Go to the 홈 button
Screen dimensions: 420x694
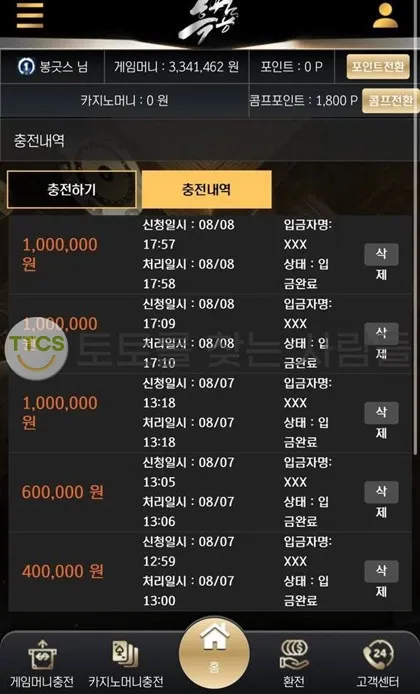coord(214,653)
